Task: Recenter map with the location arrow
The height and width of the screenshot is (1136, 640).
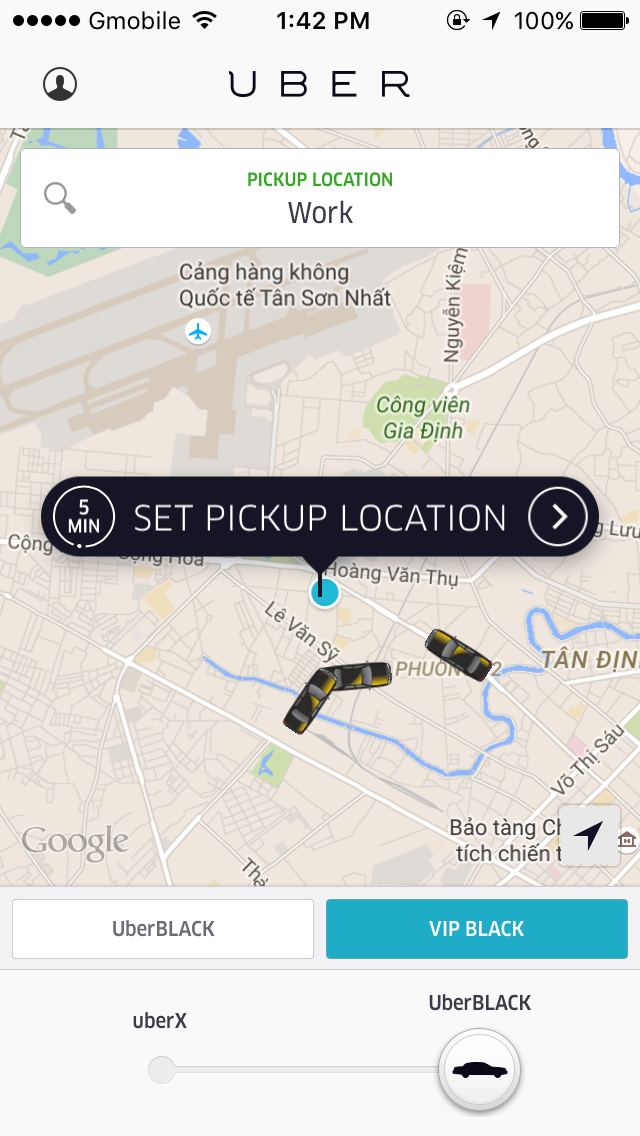Action: (x=590, y=835)
